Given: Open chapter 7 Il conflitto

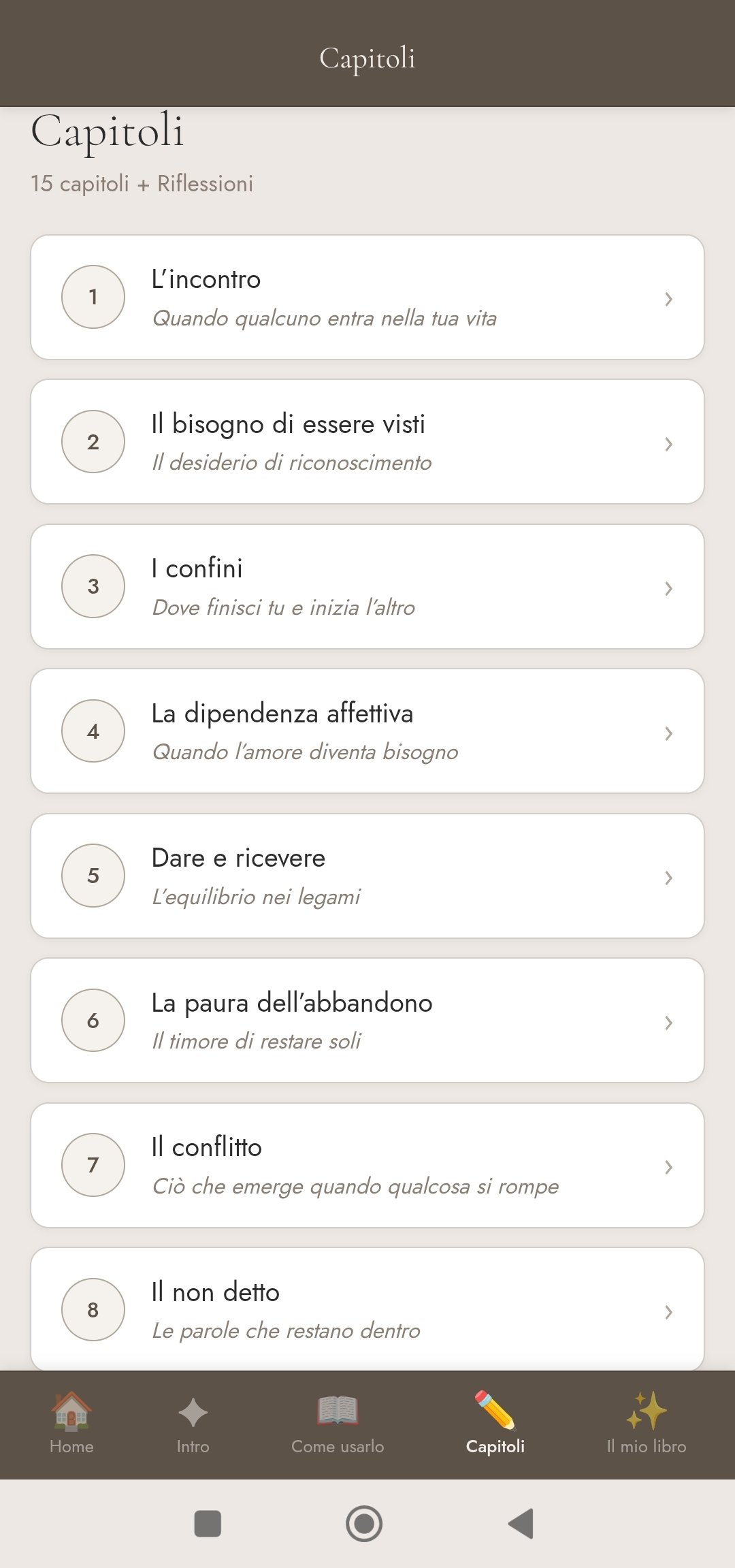Looking at the screenshot, I should [x=367, y=1166].
